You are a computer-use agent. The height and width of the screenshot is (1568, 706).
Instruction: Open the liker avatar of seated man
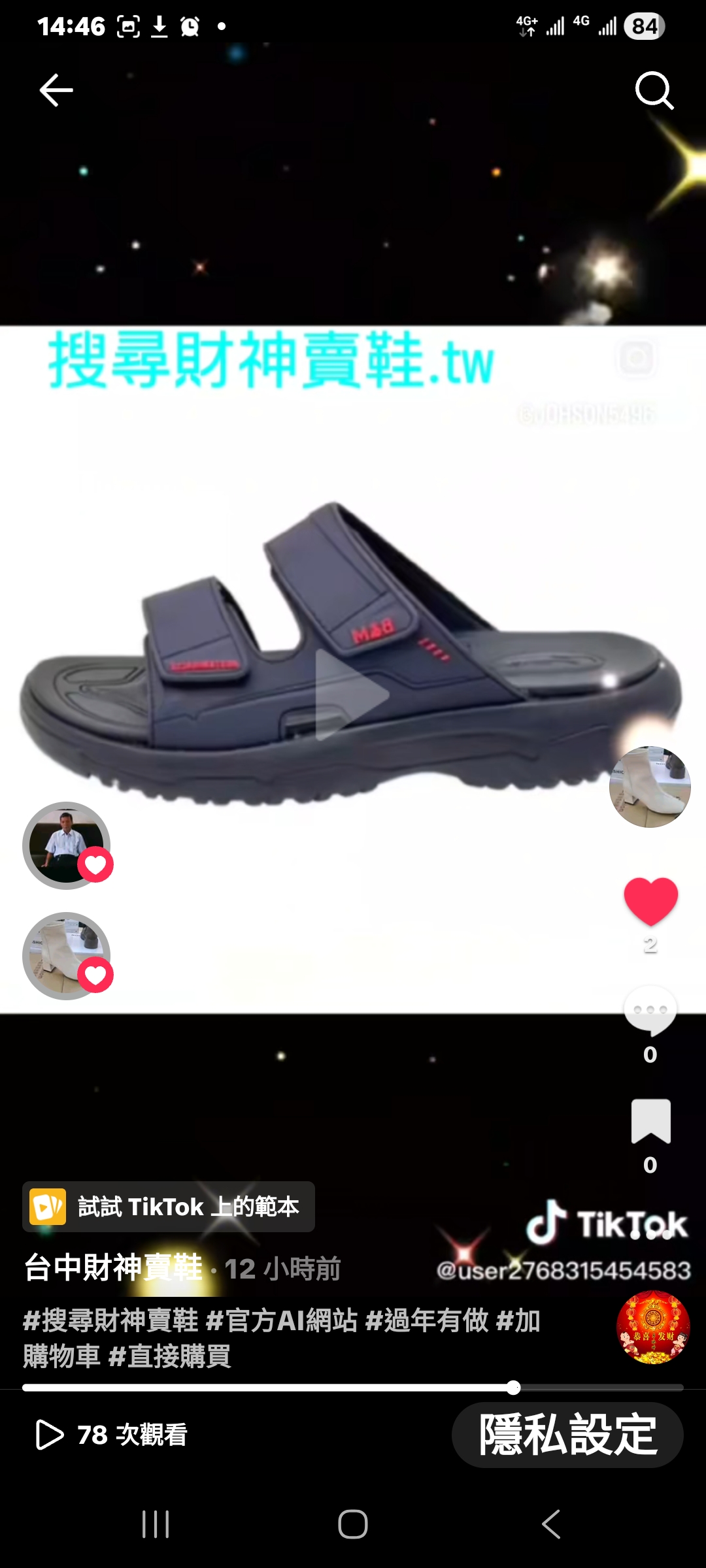[66, 845]
